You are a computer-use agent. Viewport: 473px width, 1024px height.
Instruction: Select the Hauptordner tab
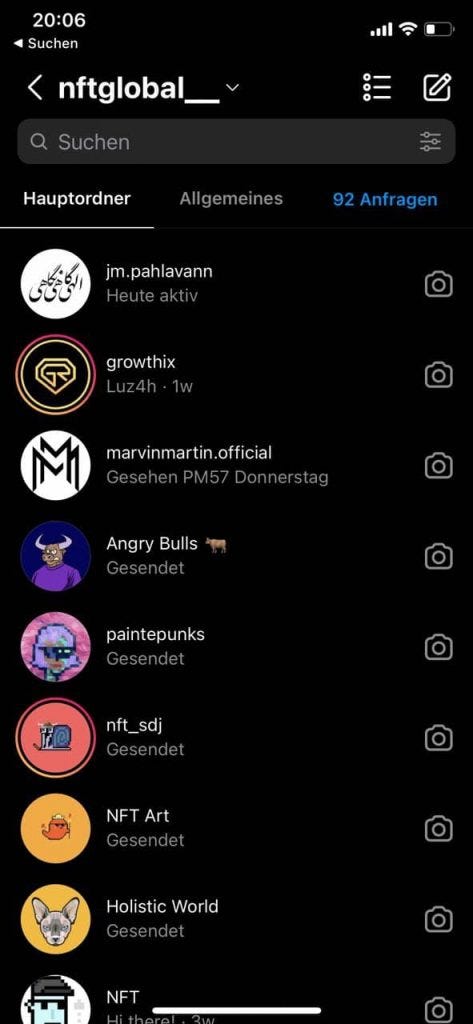[77, 199]
